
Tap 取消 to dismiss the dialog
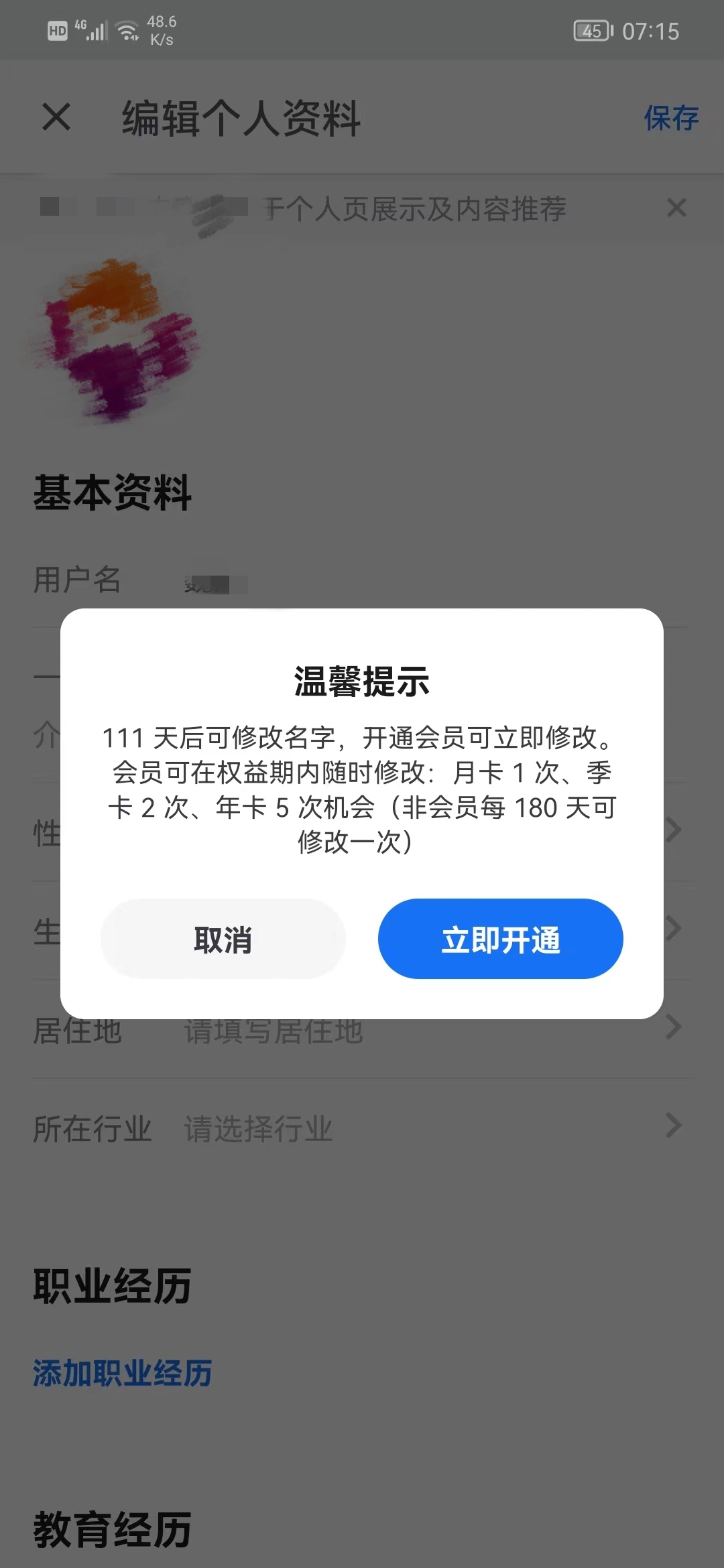point(223,939)
